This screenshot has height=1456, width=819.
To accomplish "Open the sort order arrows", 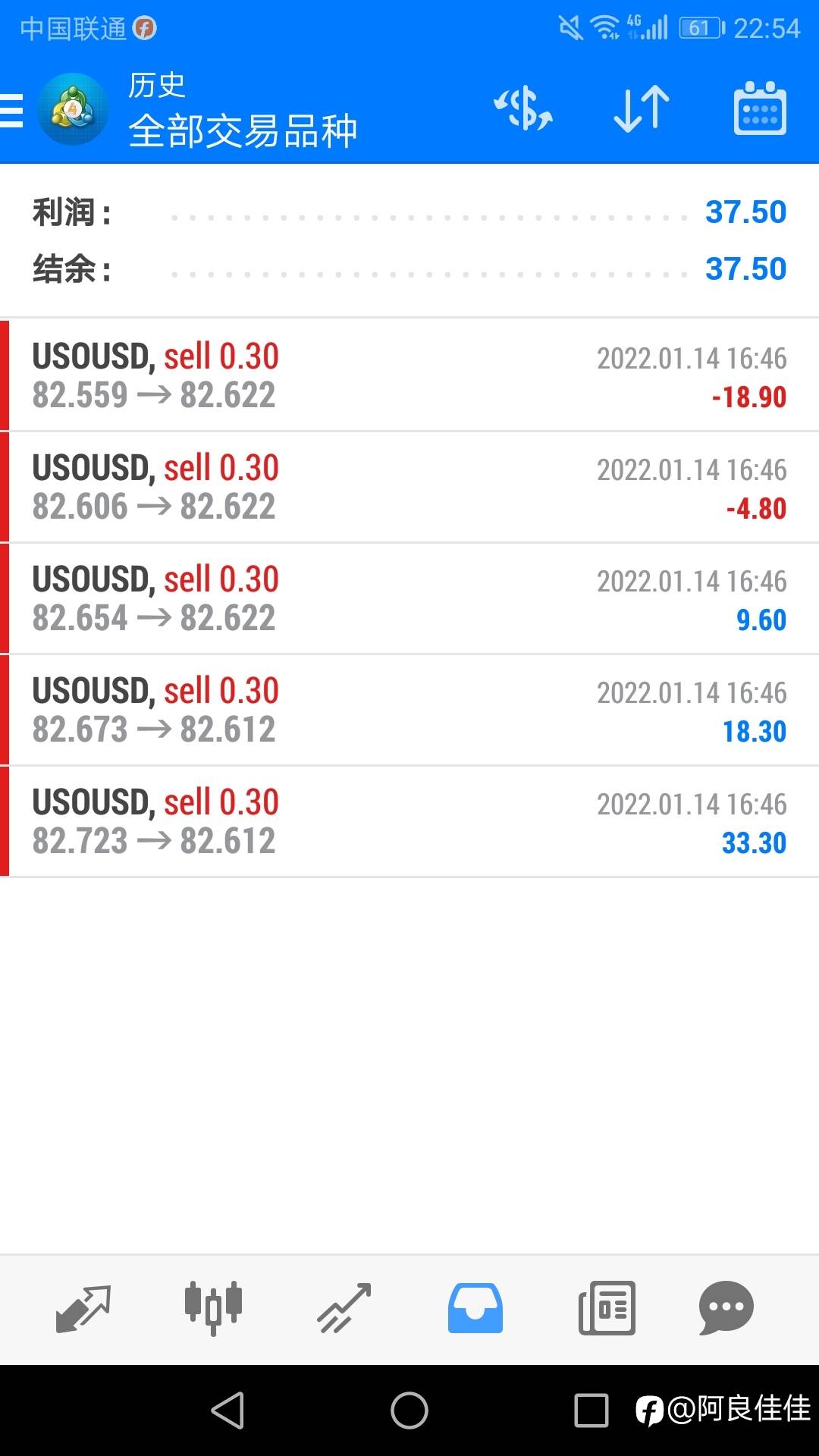I will click(x=642, y=109).
